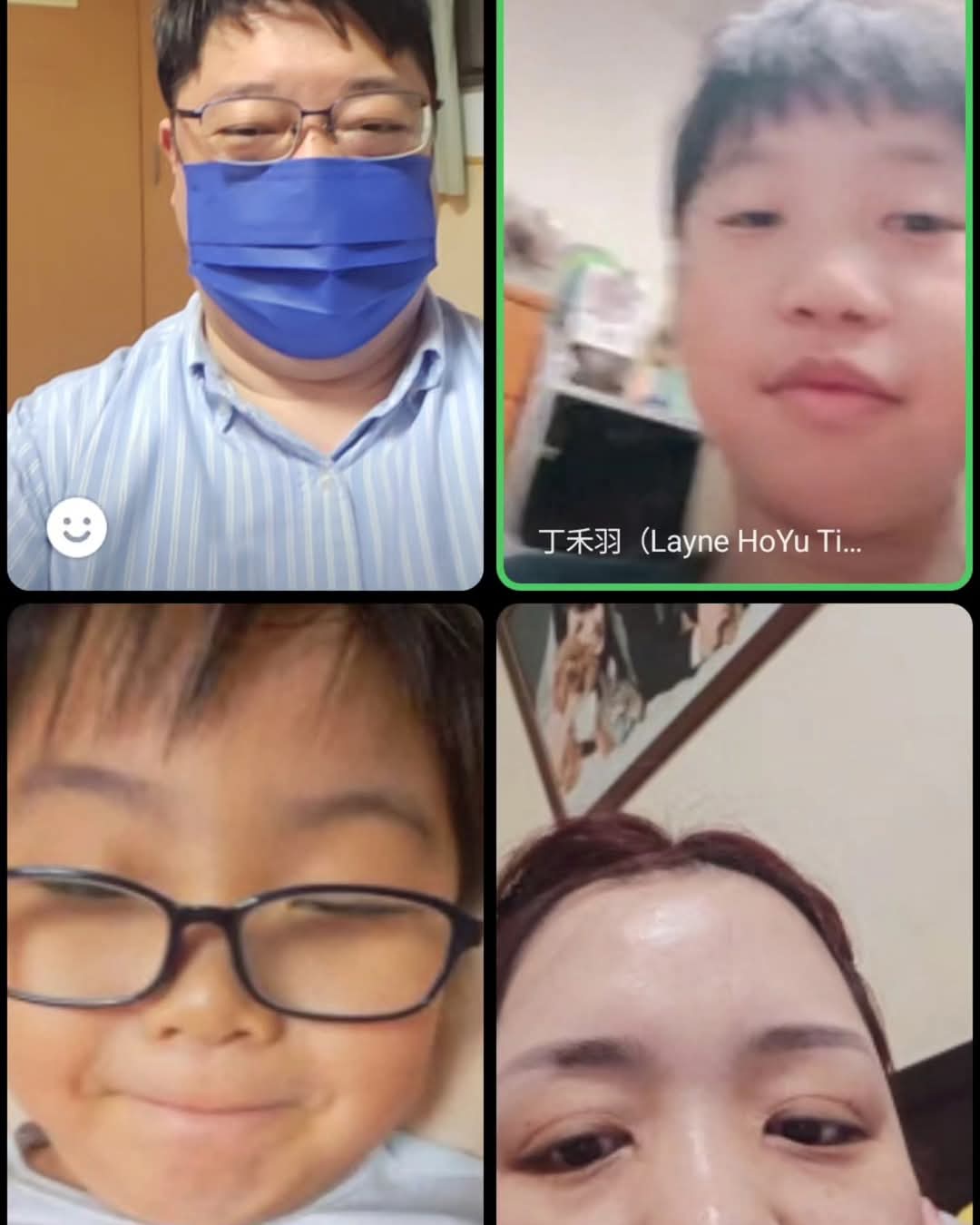Open the video tile with the framed picture behind

[x=735, y=916]
